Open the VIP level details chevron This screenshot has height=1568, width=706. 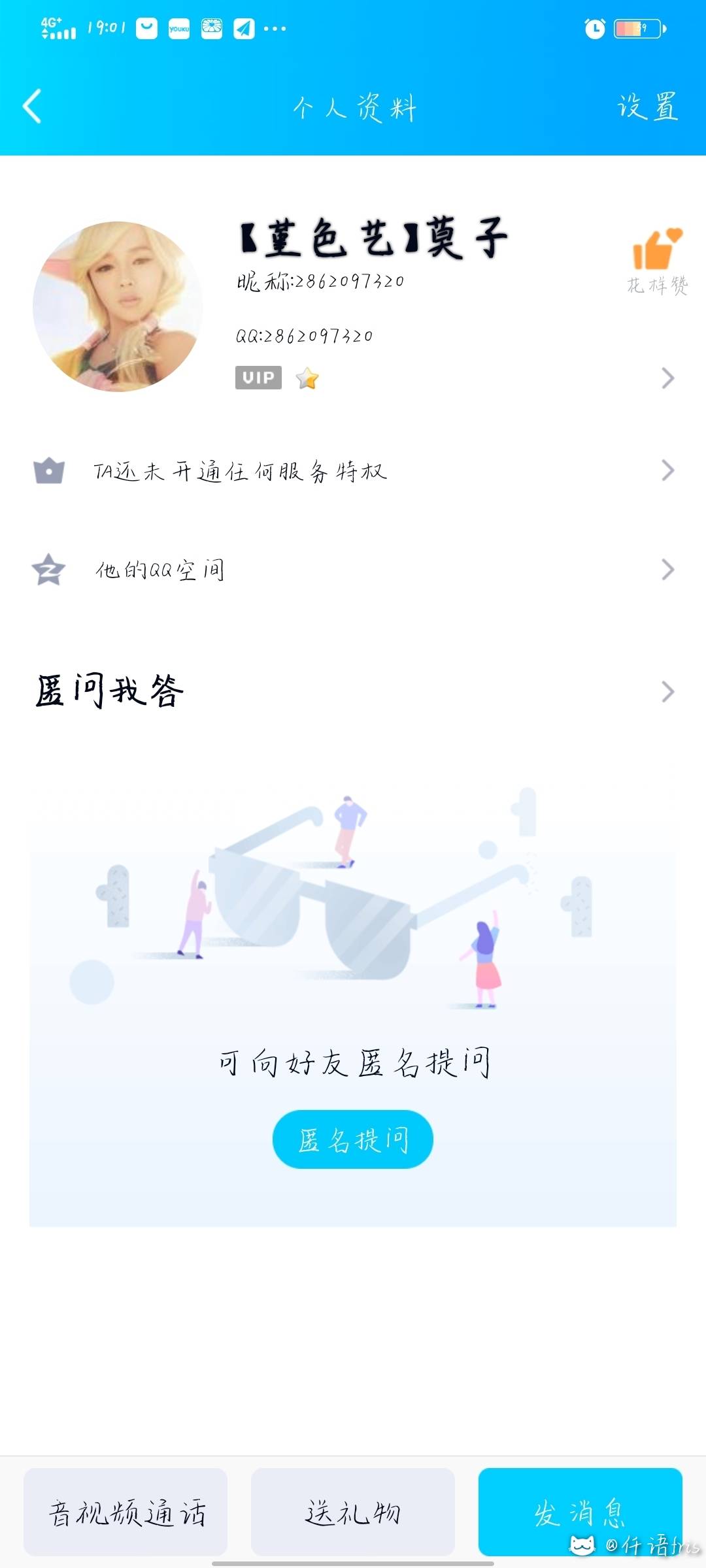(x=667, y=378)
